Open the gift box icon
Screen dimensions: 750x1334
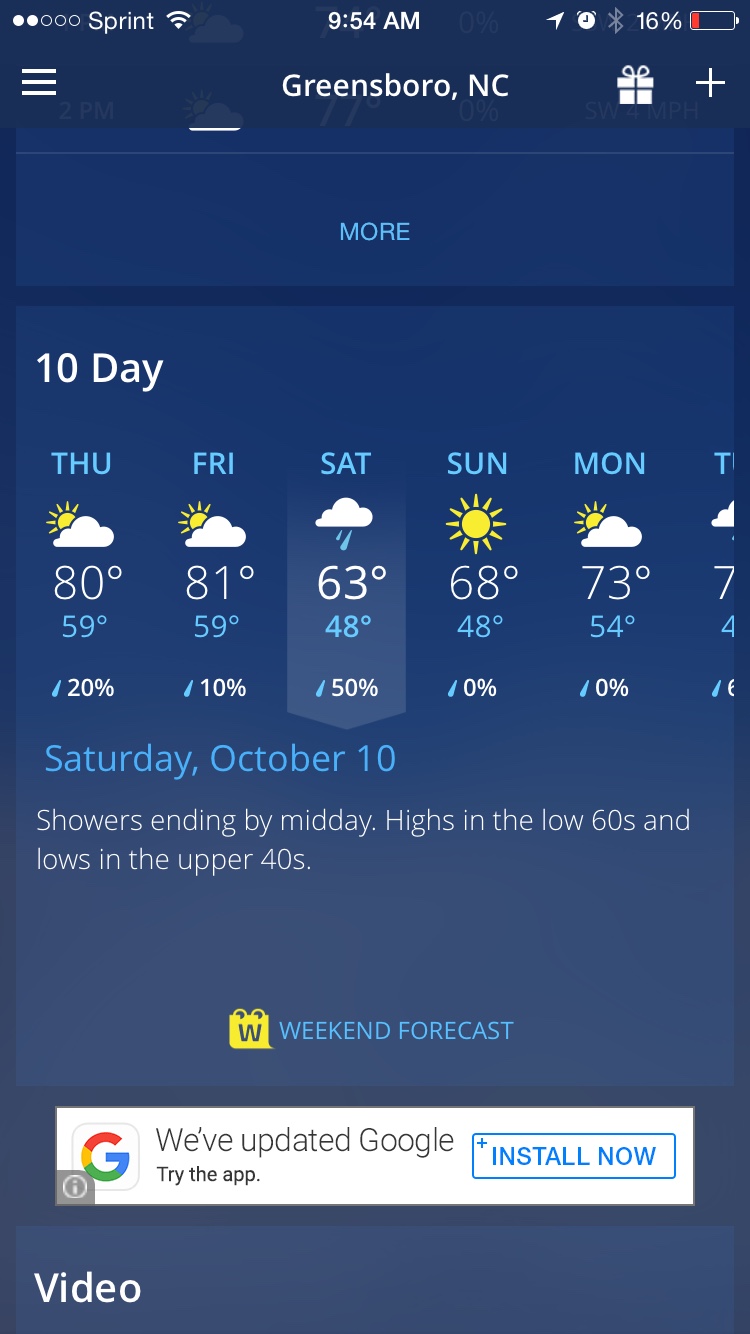click(x=635, y=85)
